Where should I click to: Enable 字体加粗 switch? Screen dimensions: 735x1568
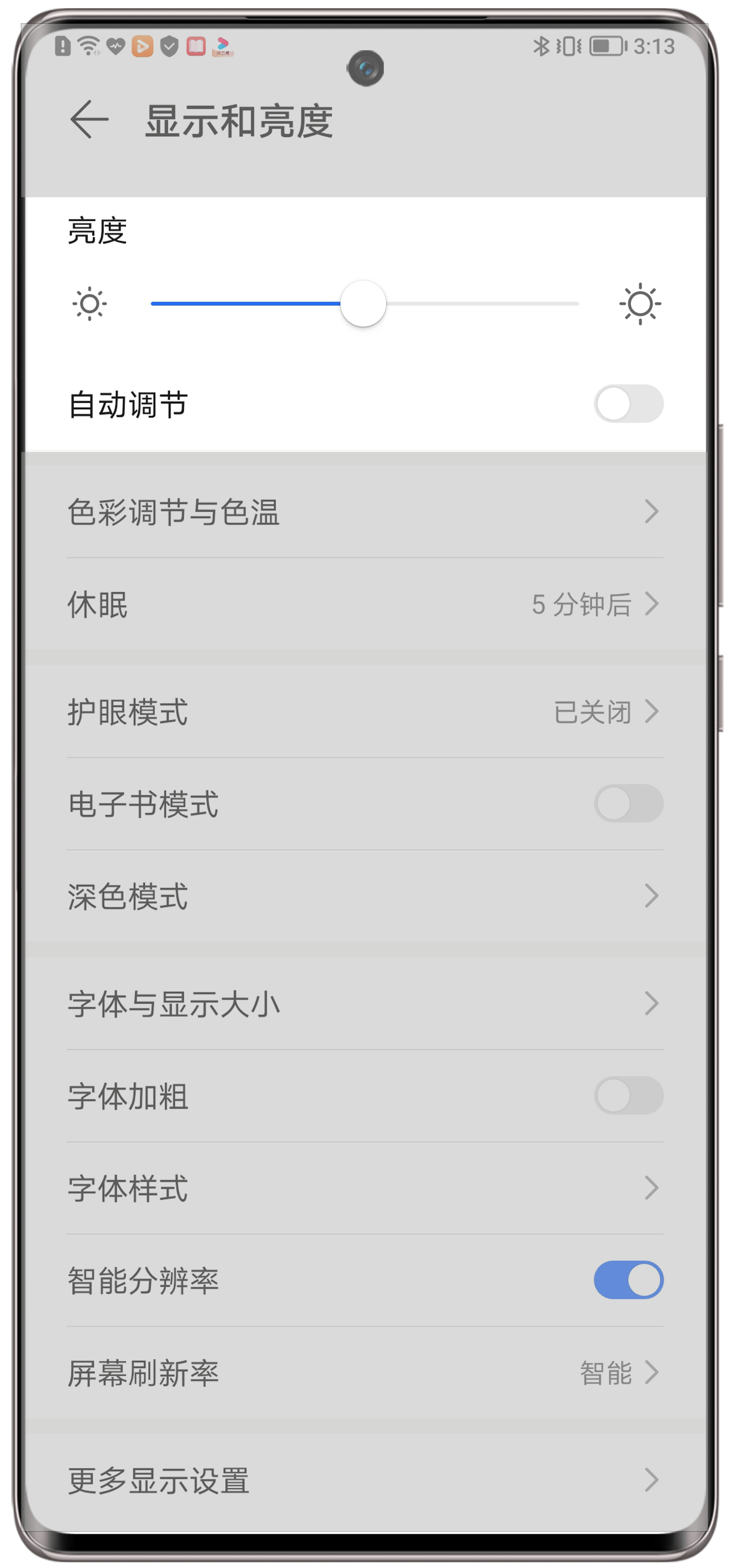point(628,1096)
